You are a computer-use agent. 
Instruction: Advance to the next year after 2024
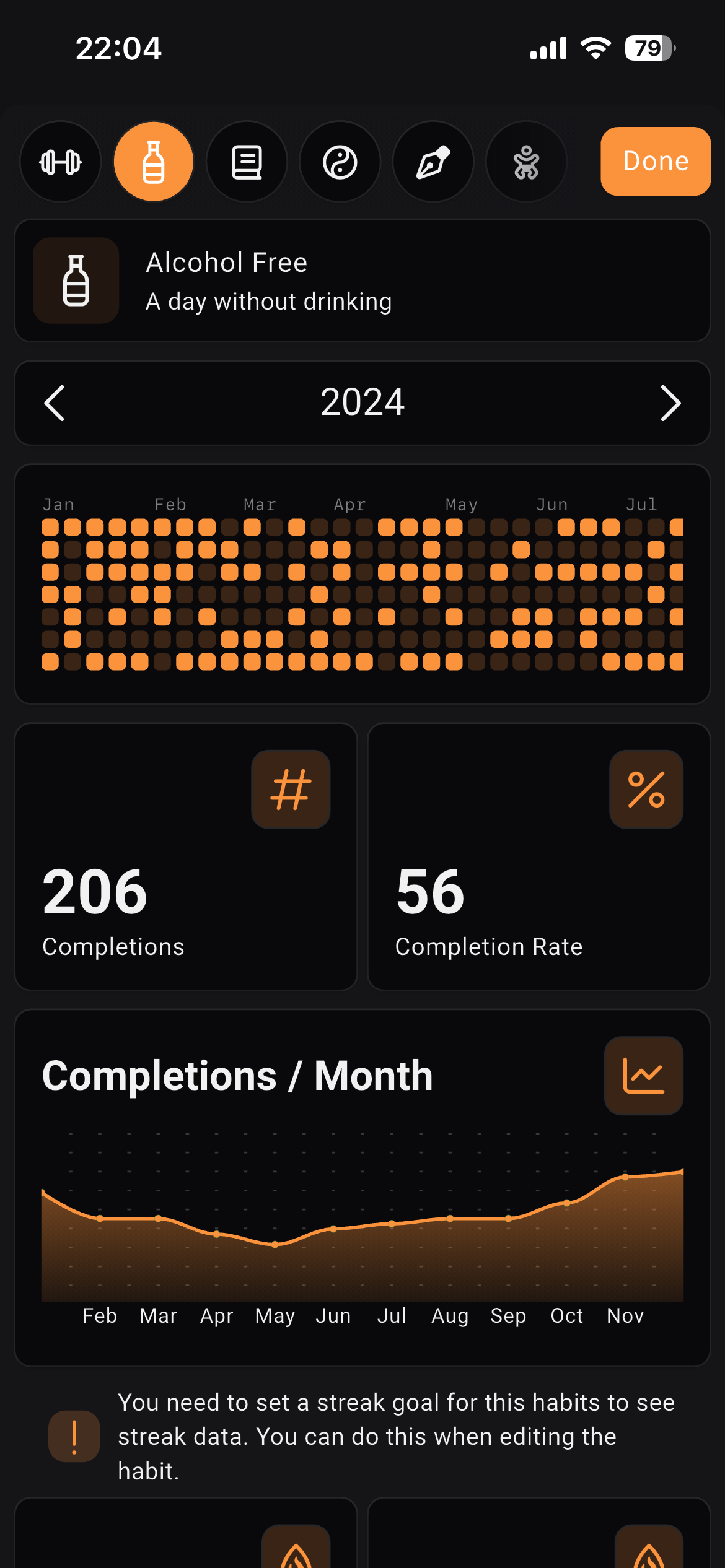click(x=670, y=403)
